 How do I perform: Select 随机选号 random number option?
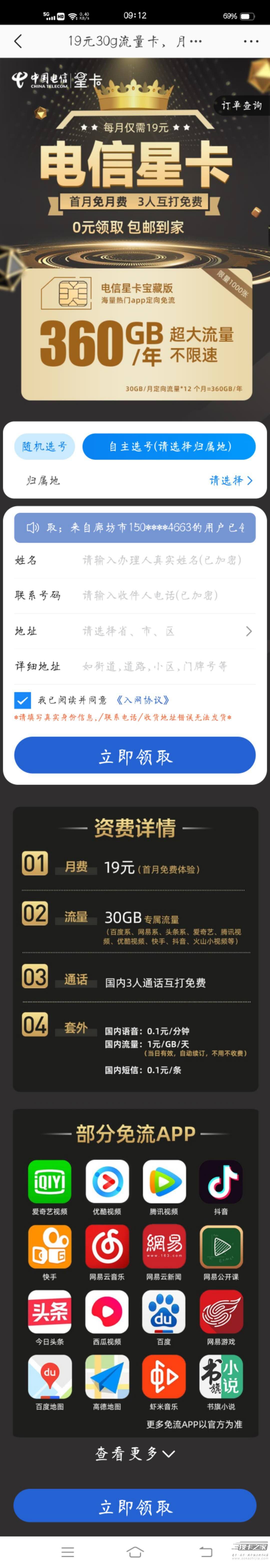(x=44, y=446)
